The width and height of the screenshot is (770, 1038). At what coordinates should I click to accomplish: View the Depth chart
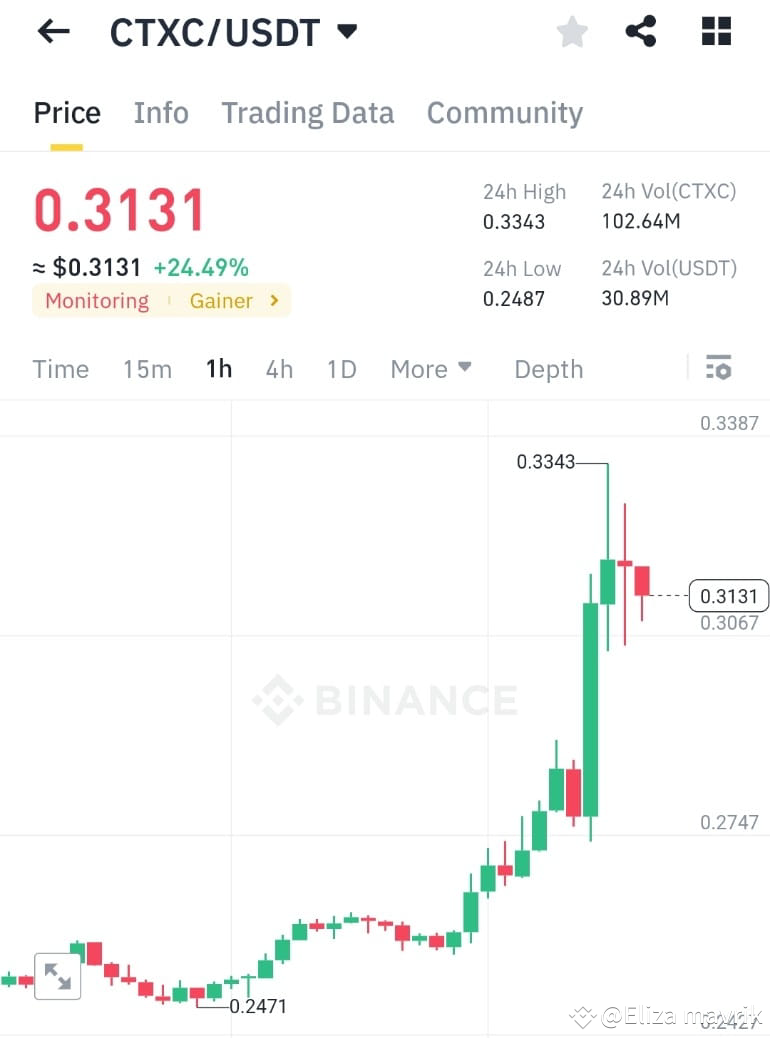click(x=548, y=368)
